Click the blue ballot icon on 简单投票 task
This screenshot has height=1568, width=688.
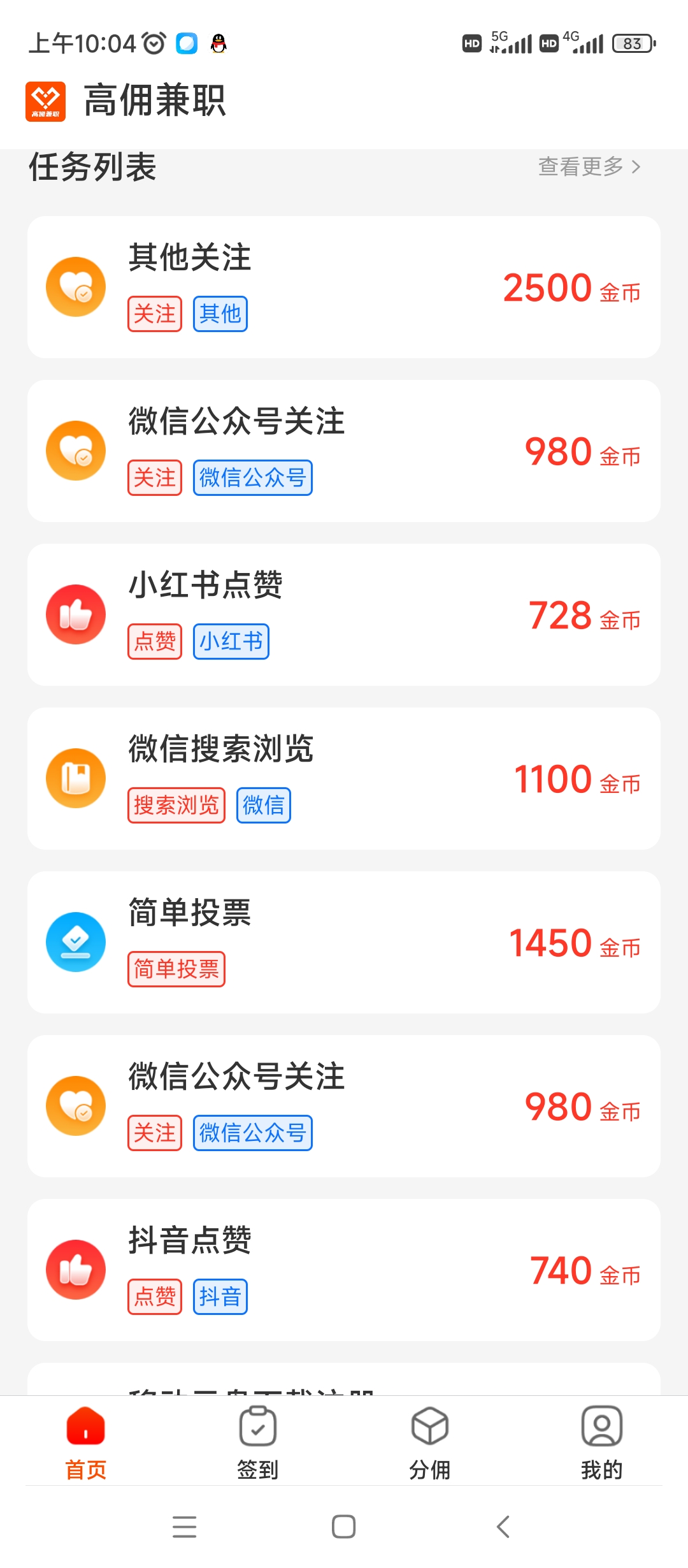[x=76, y=942]
